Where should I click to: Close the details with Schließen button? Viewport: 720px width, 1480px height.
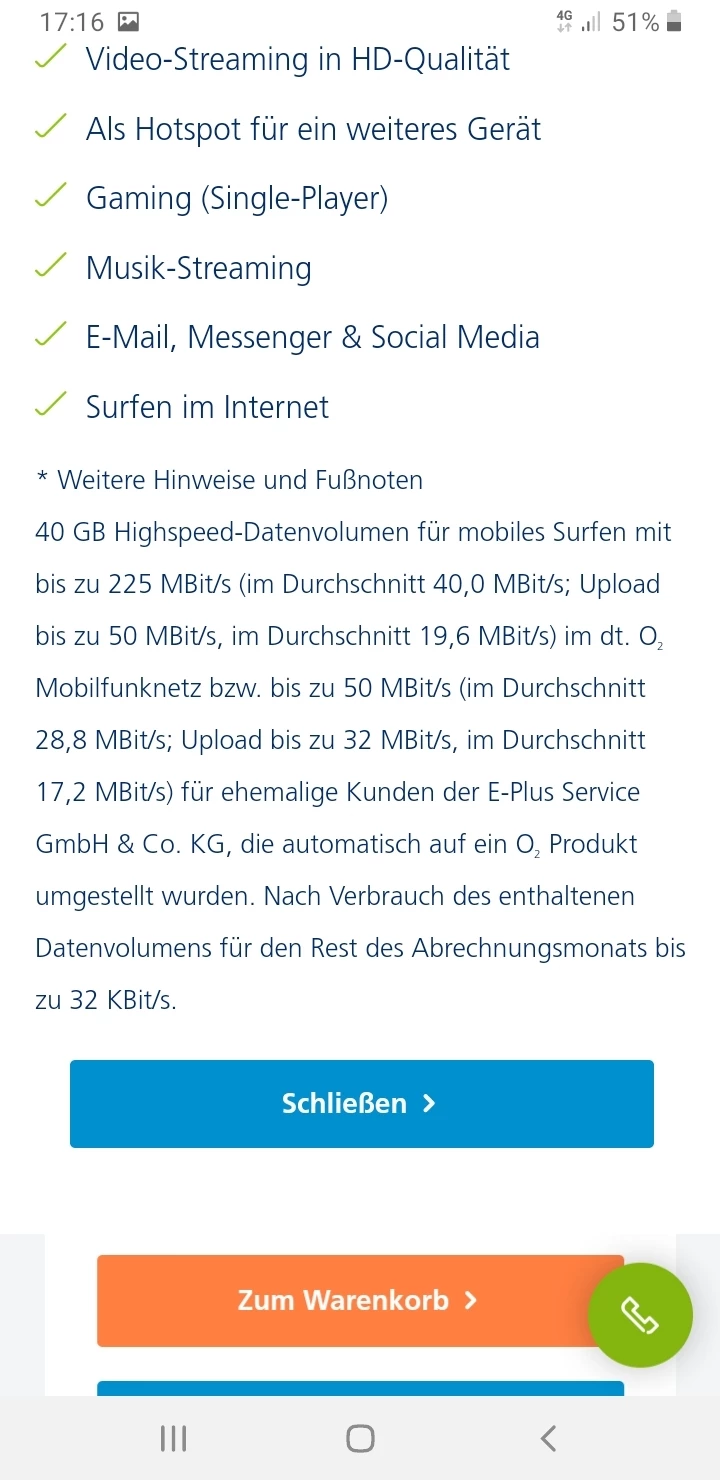coord(361,1103)
